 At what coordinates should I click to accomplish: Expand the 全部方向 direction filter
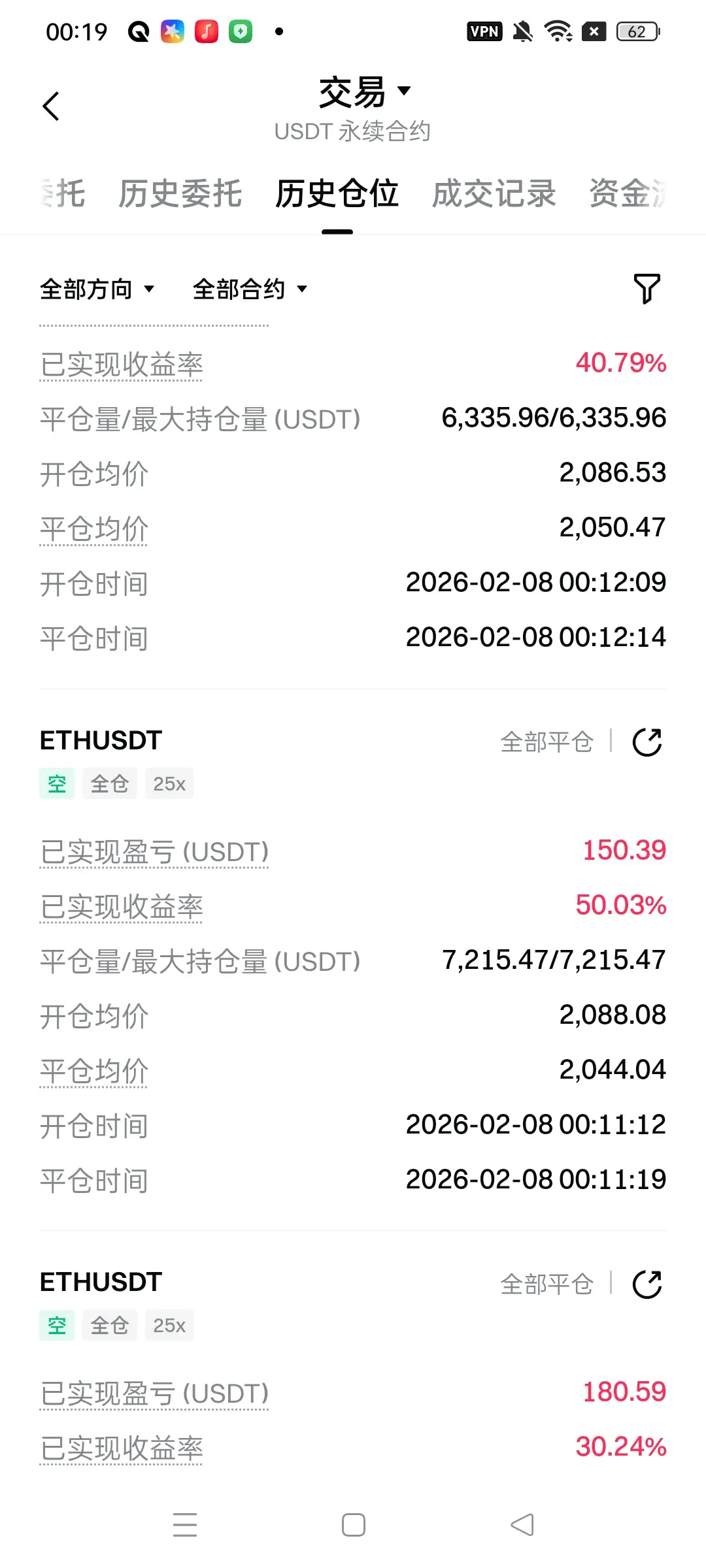pyautogui.click(x=97, y=289)
